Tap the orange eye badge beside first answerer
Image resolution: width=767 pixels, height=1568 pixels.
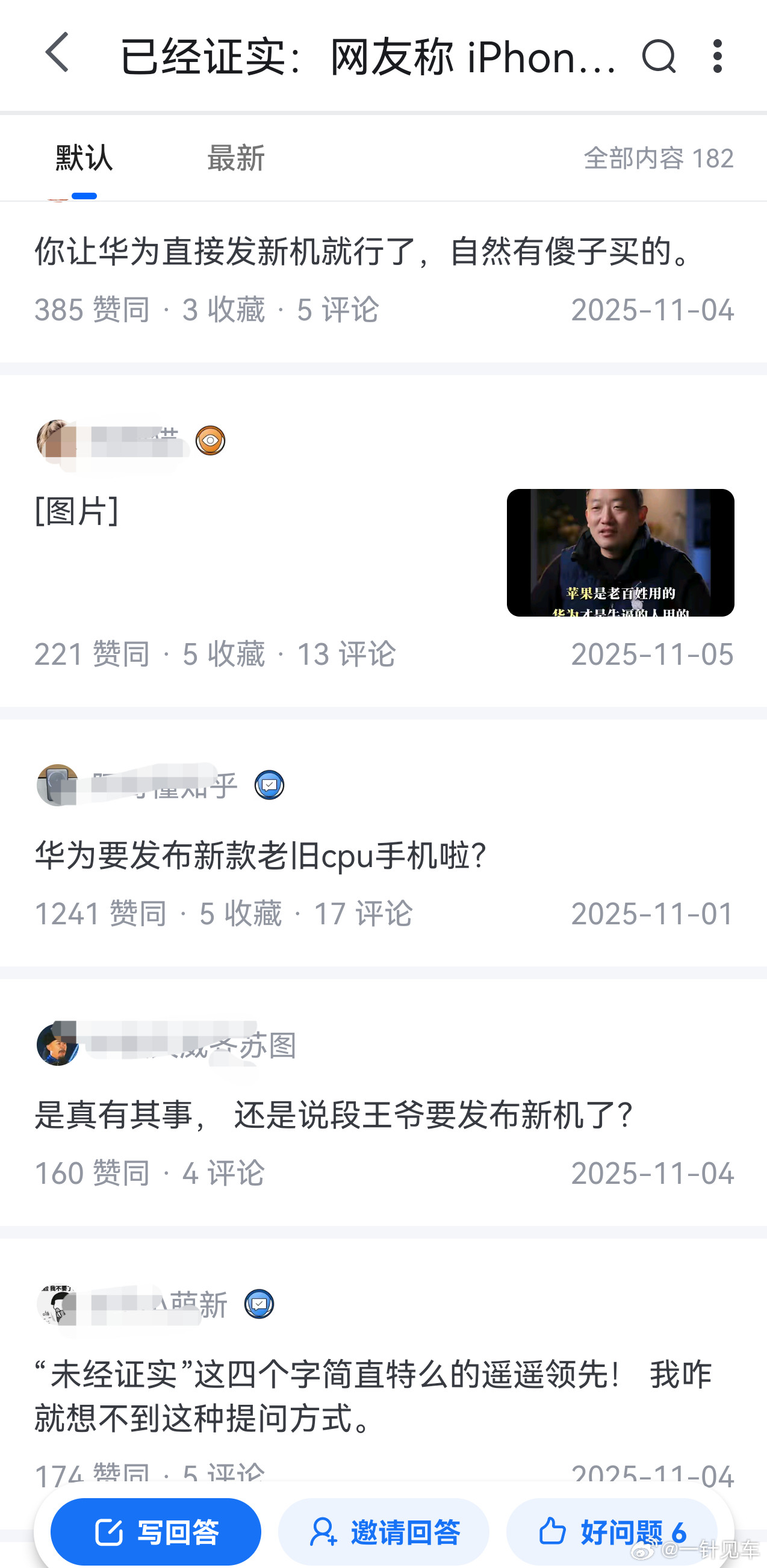[x=210, y=441]
